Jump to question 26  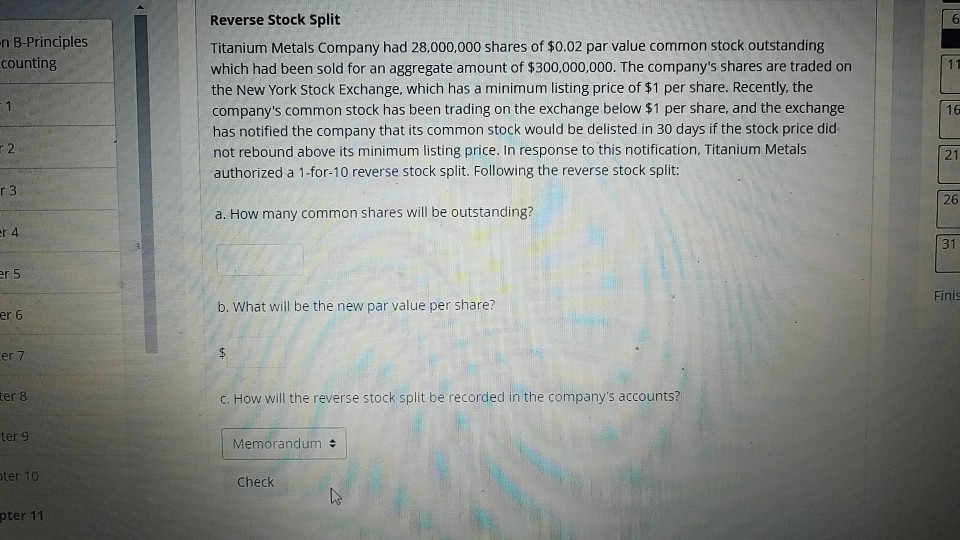tap(949, 199)
